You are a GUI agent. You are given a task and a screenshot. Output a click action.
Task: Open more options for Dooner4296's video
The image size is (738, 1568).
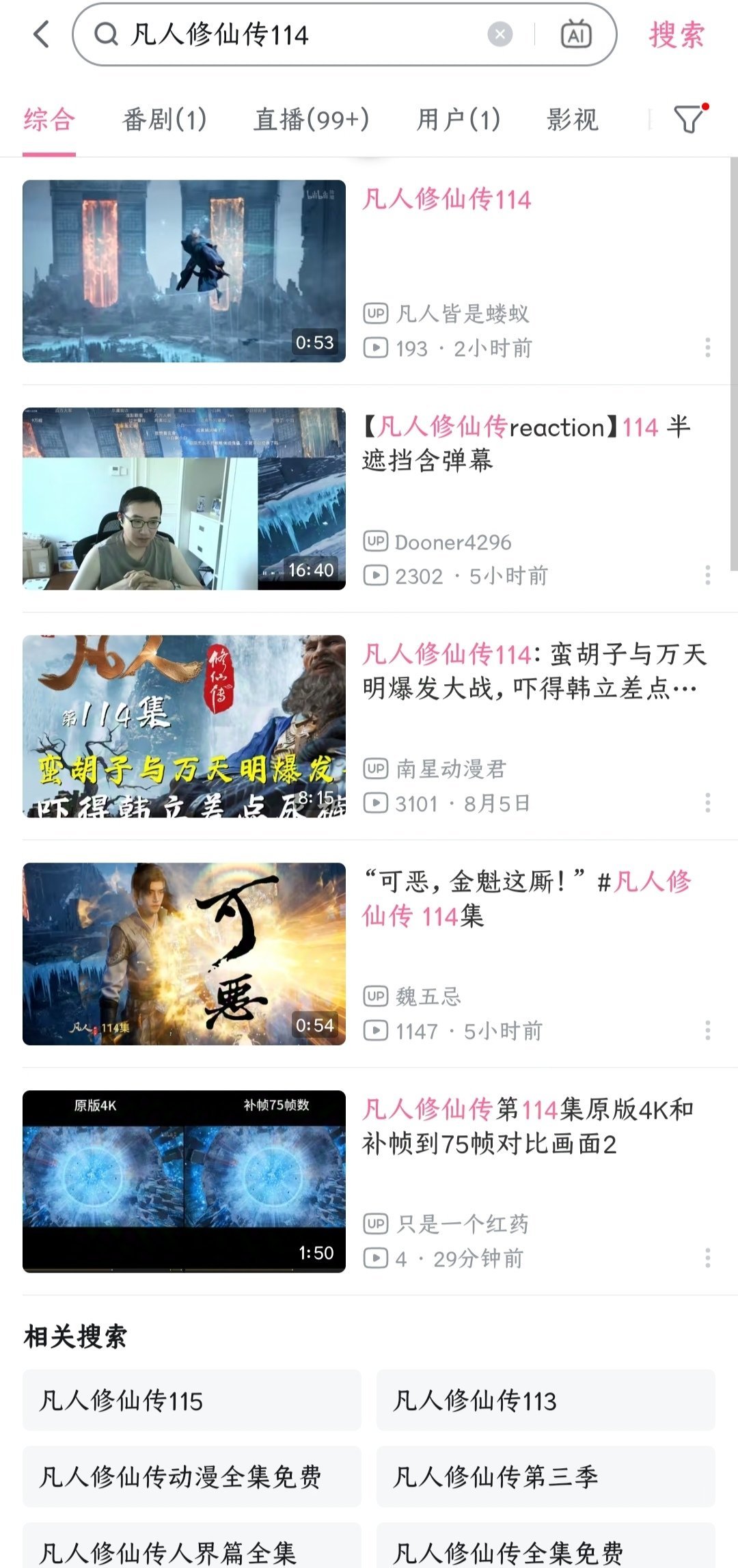pos(707,575)
